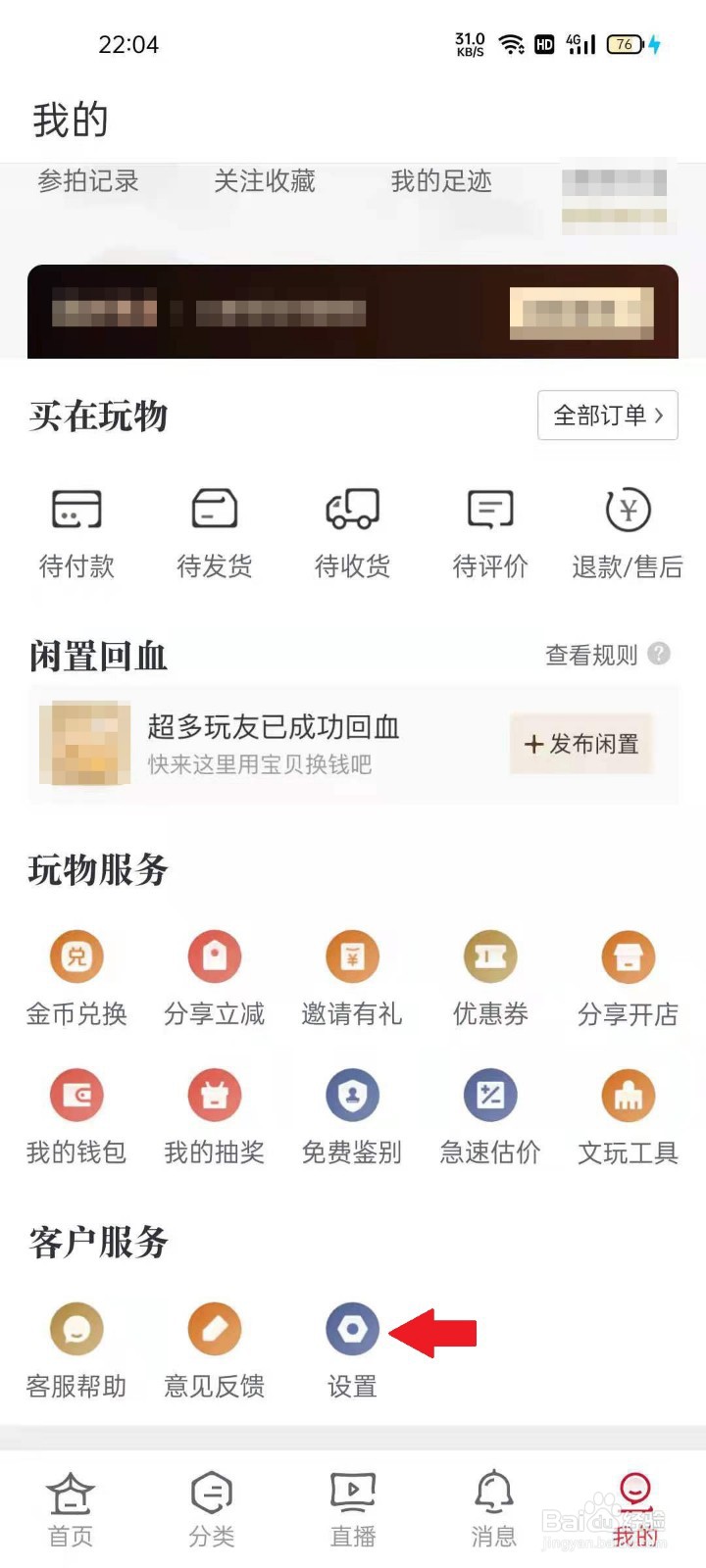Open 我的钱包
706x1568 pixels.
click(x=76, y=1116)
